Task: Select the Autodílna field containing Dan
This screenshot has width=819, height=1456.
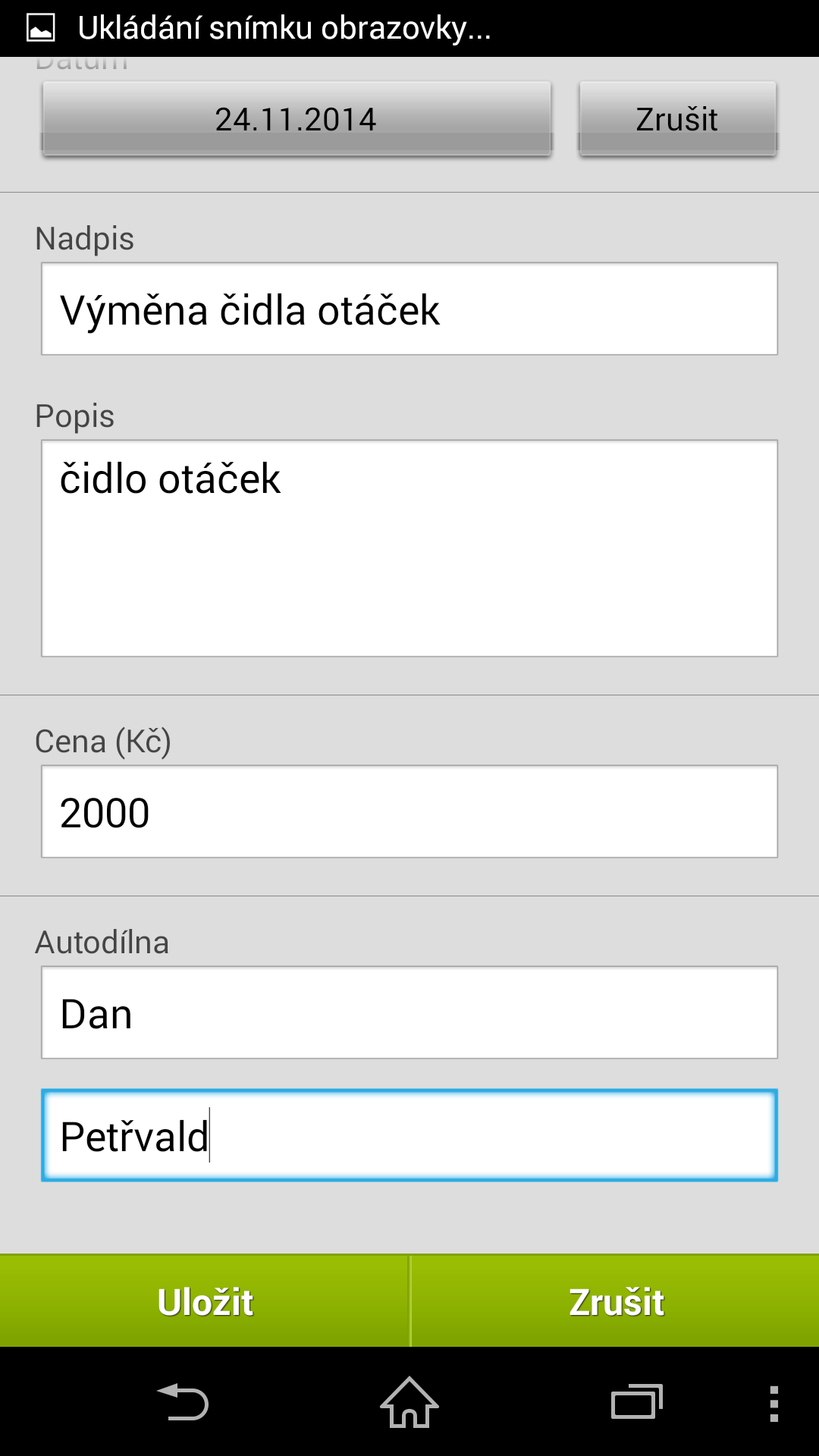Action: tap(409, 1012)
